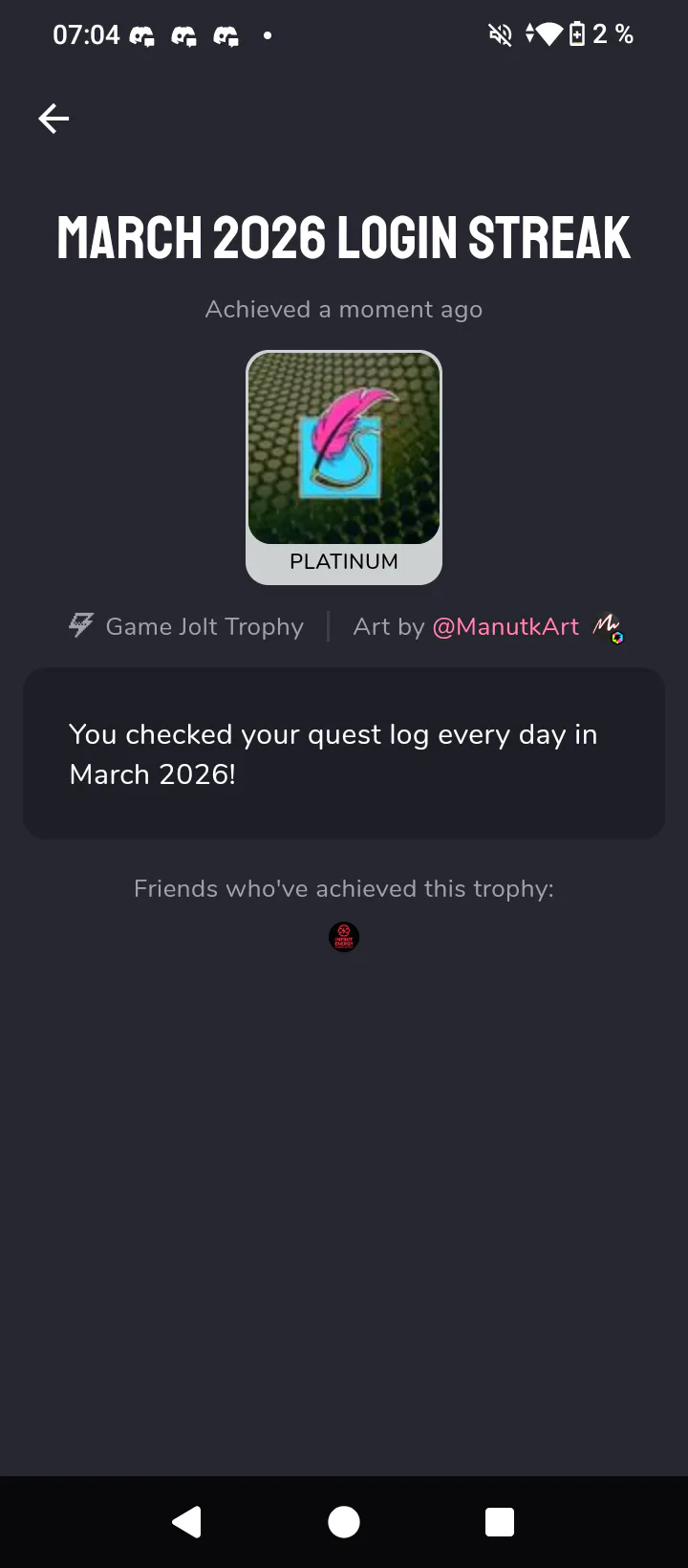
Task: Open the recent apps overview
Action: (x=499, y=1521)
